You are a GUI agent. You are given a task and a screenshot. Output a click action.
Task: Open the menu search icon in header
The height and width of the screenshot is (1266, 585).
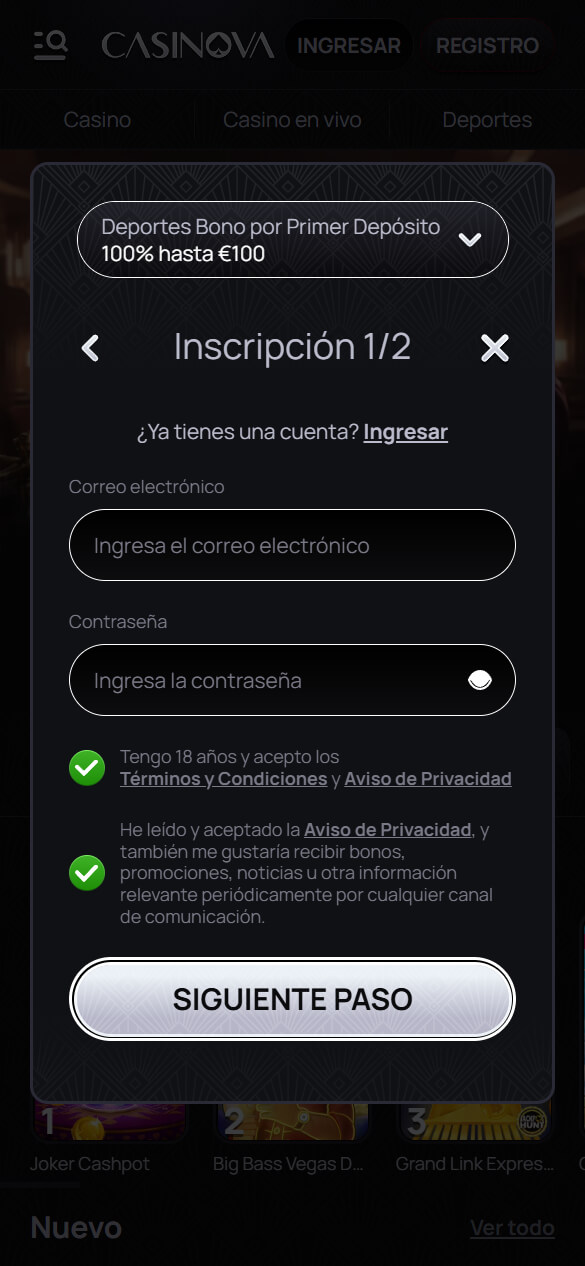coord(50,45)
